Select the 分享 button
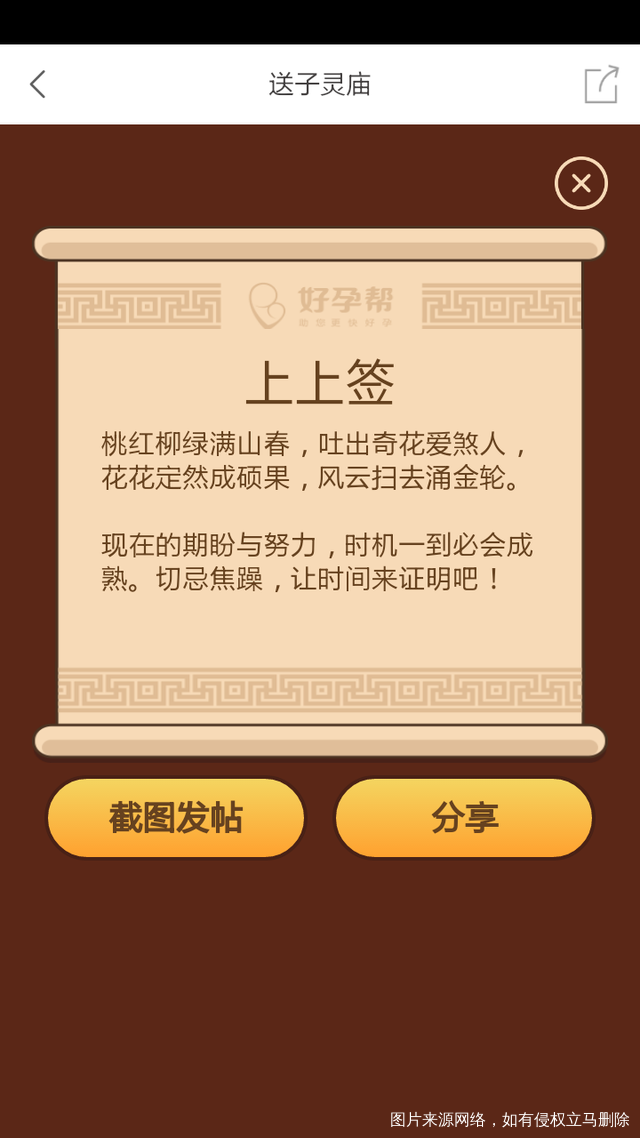This screenshot has height=1138, width=640. 464,818
